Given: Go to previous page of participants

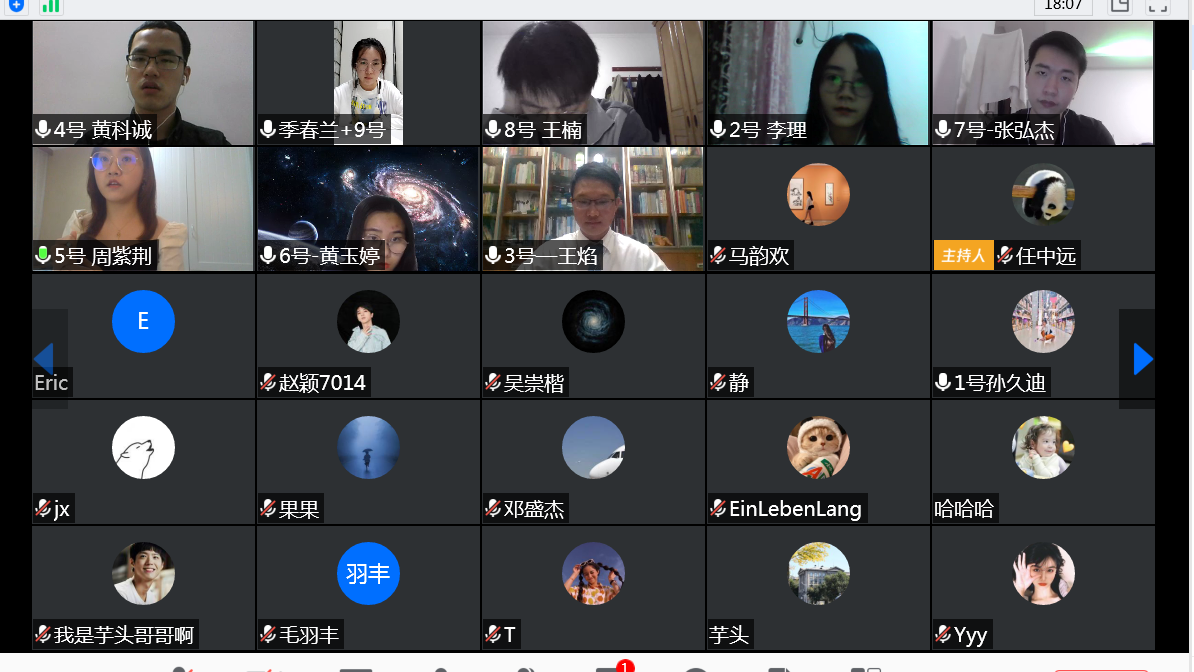Looking at the screenshot, I should 44,358.
